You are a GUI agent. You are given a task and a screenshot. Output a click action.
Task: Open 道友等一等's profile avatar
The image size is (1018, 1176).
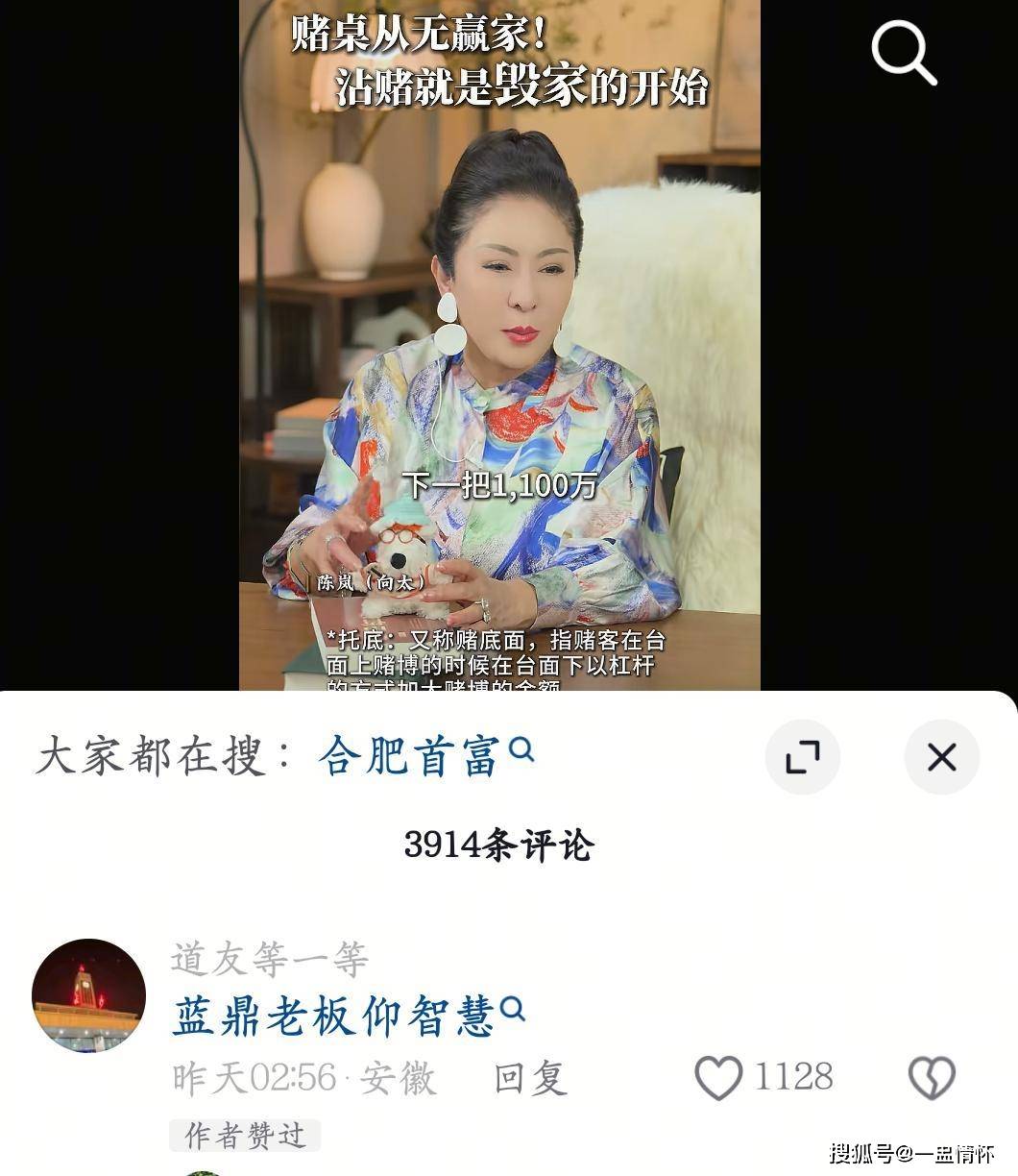[88, 995]
